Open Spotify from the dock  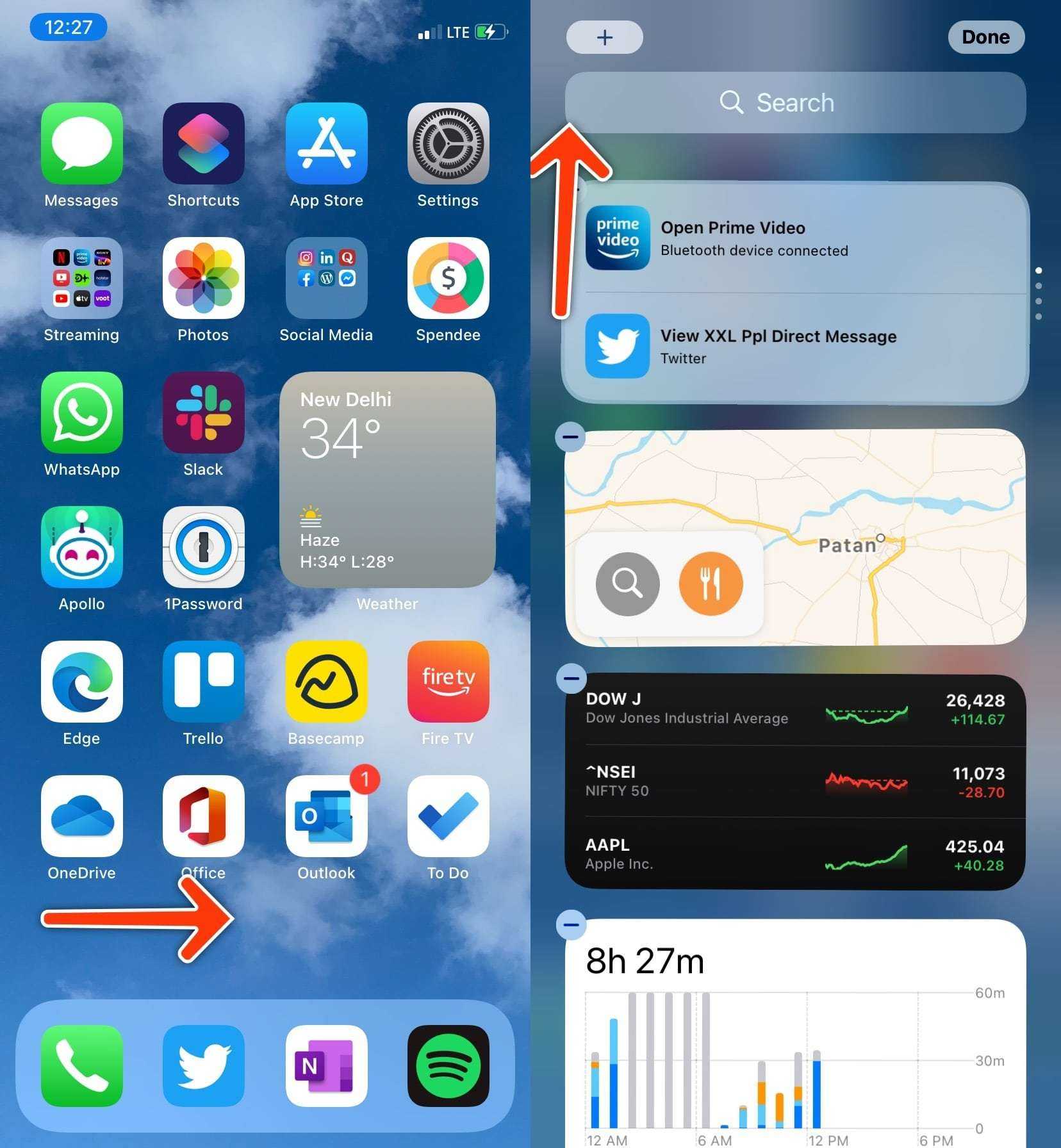coord(448,1066)
